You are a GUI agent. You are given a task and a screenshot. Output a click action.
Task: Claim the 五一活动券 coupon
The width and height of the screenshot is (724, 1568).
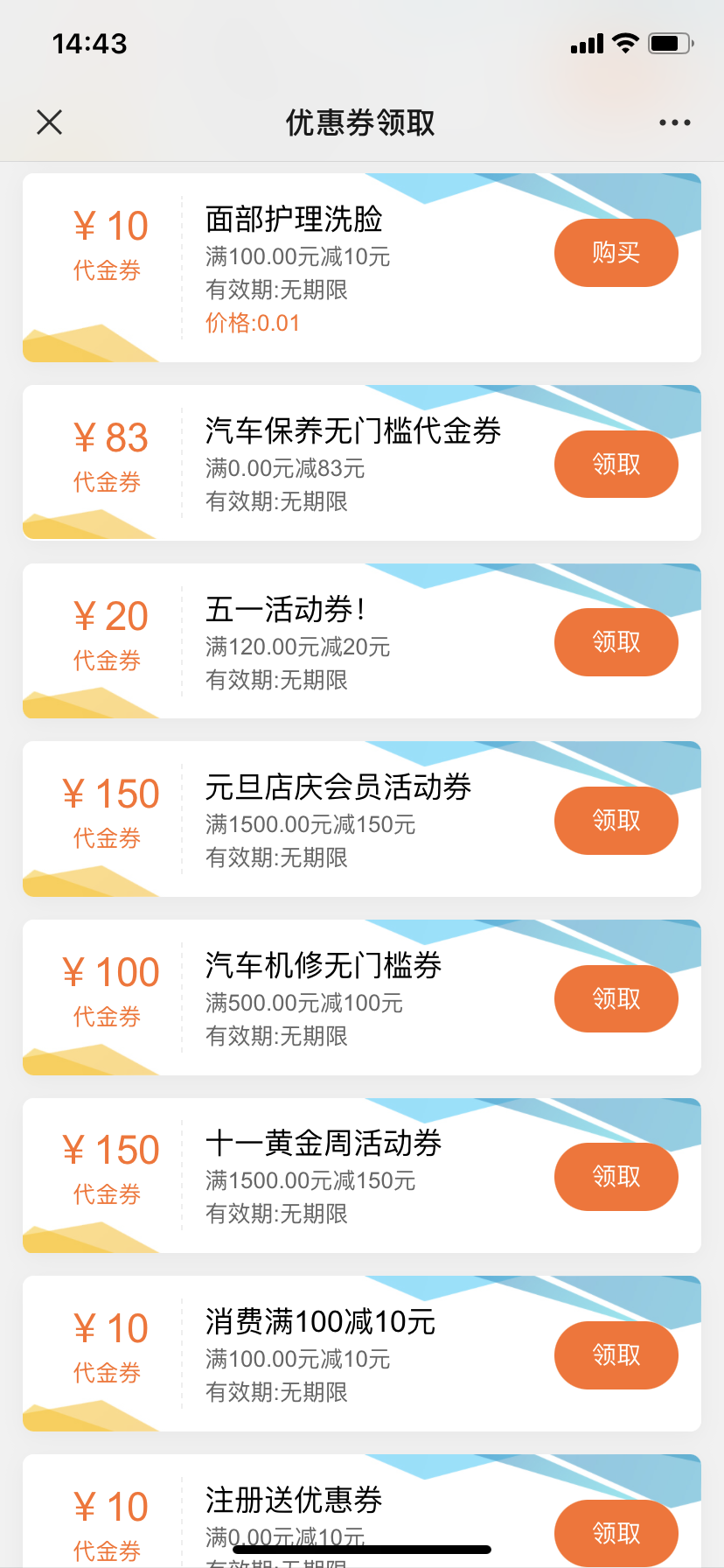616,642
